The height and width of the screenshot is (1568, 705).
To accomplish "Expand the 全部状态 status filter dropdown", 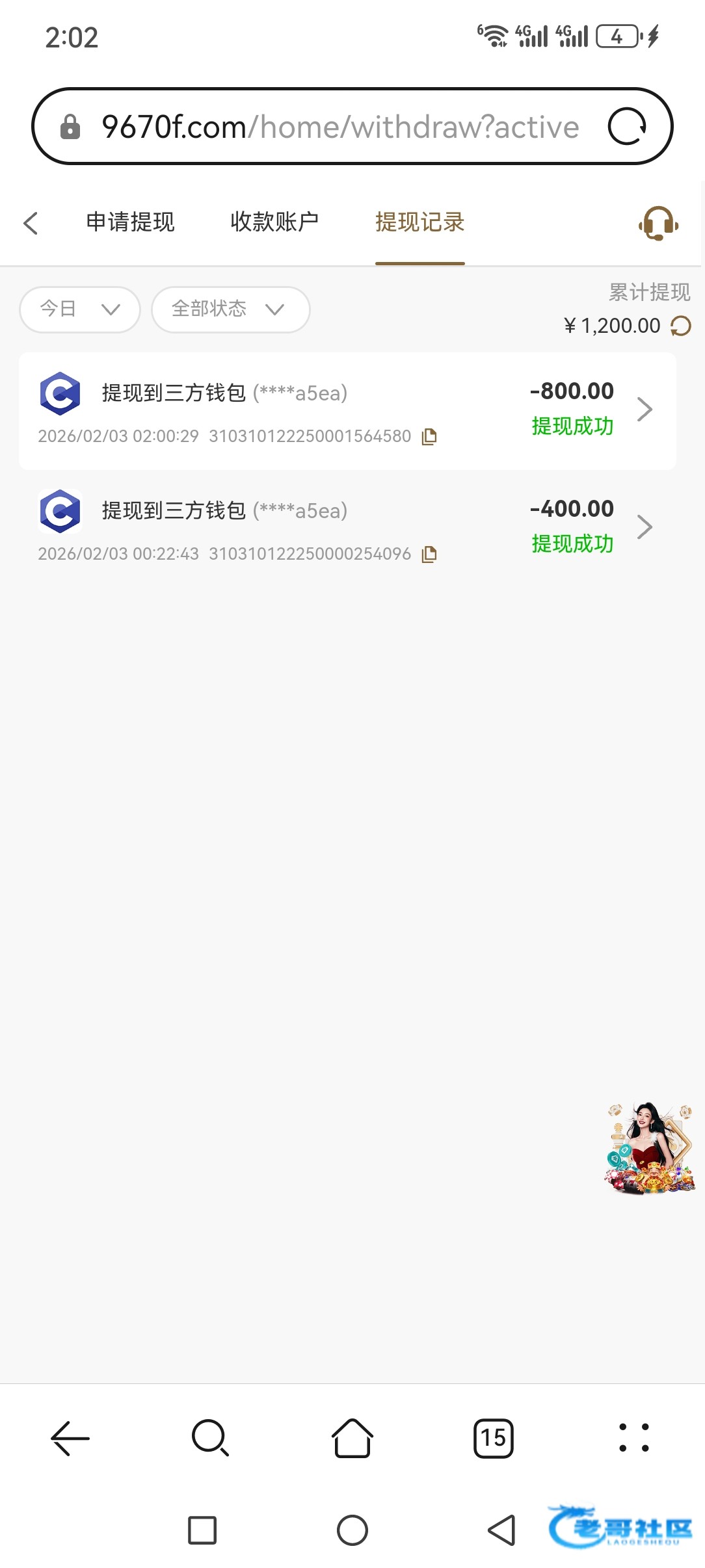I will 230,309.
